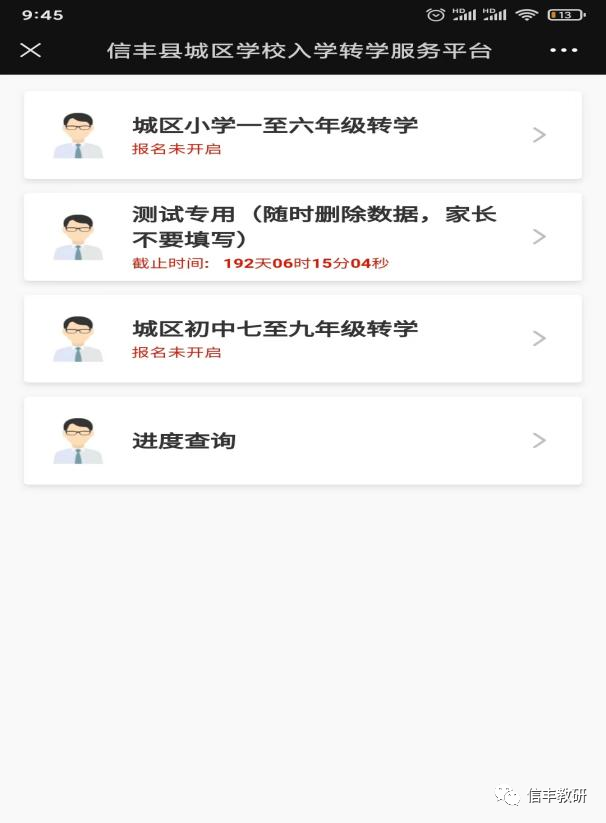Go to 进度查询 progress lookup
This screenshot has height=823, width=606.
pyautogui.click(x=302, y=440)
